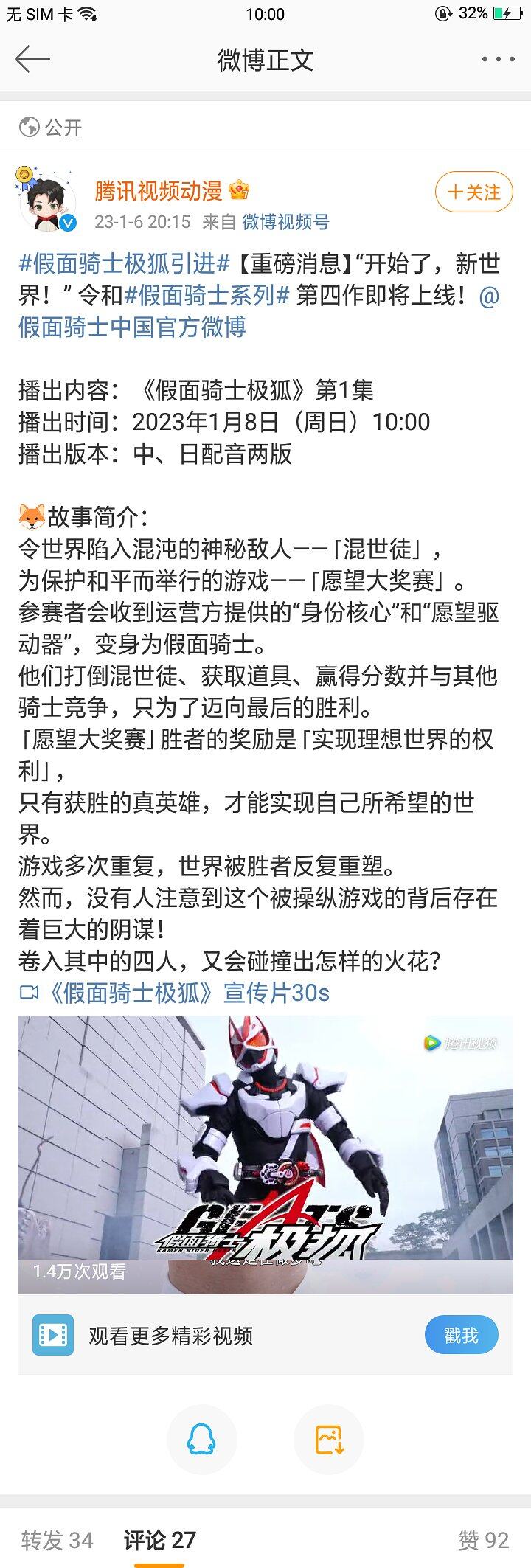
Task: Open the #假面骑士系列# hashtag
Action: click(207, 296)
